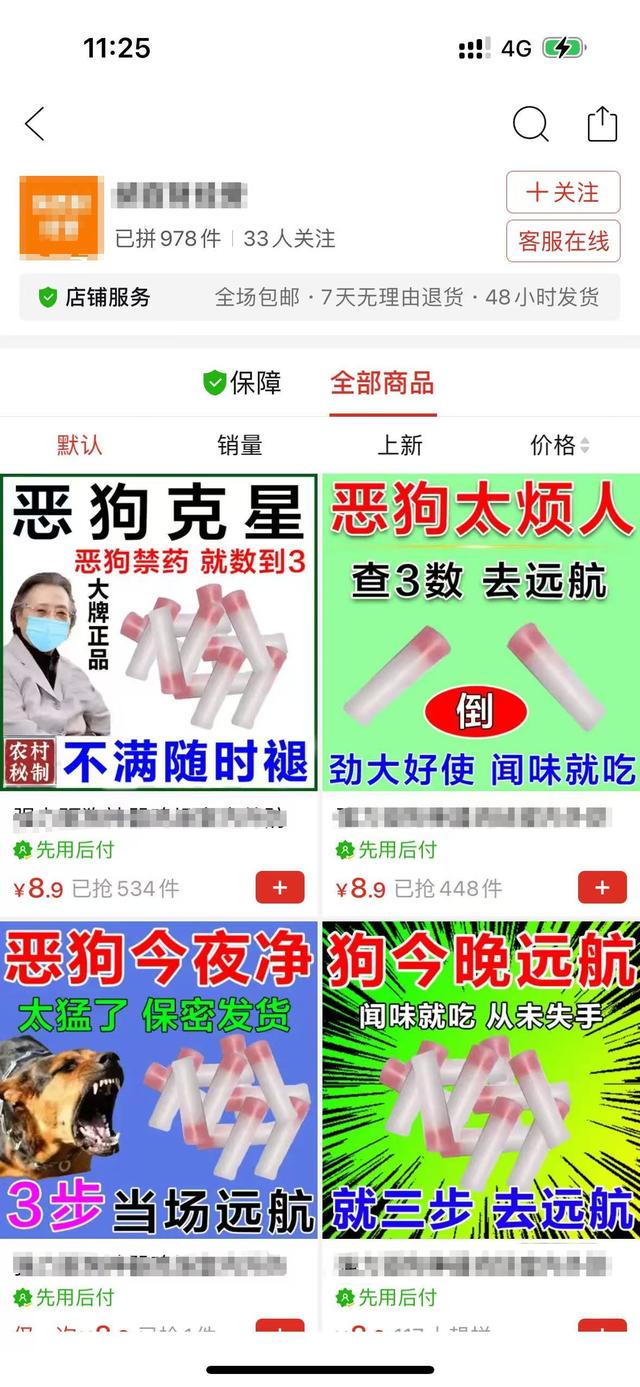This screenshot has height=1387, width=640.
Task: Sort products by 上新
Action: point(400,445)
